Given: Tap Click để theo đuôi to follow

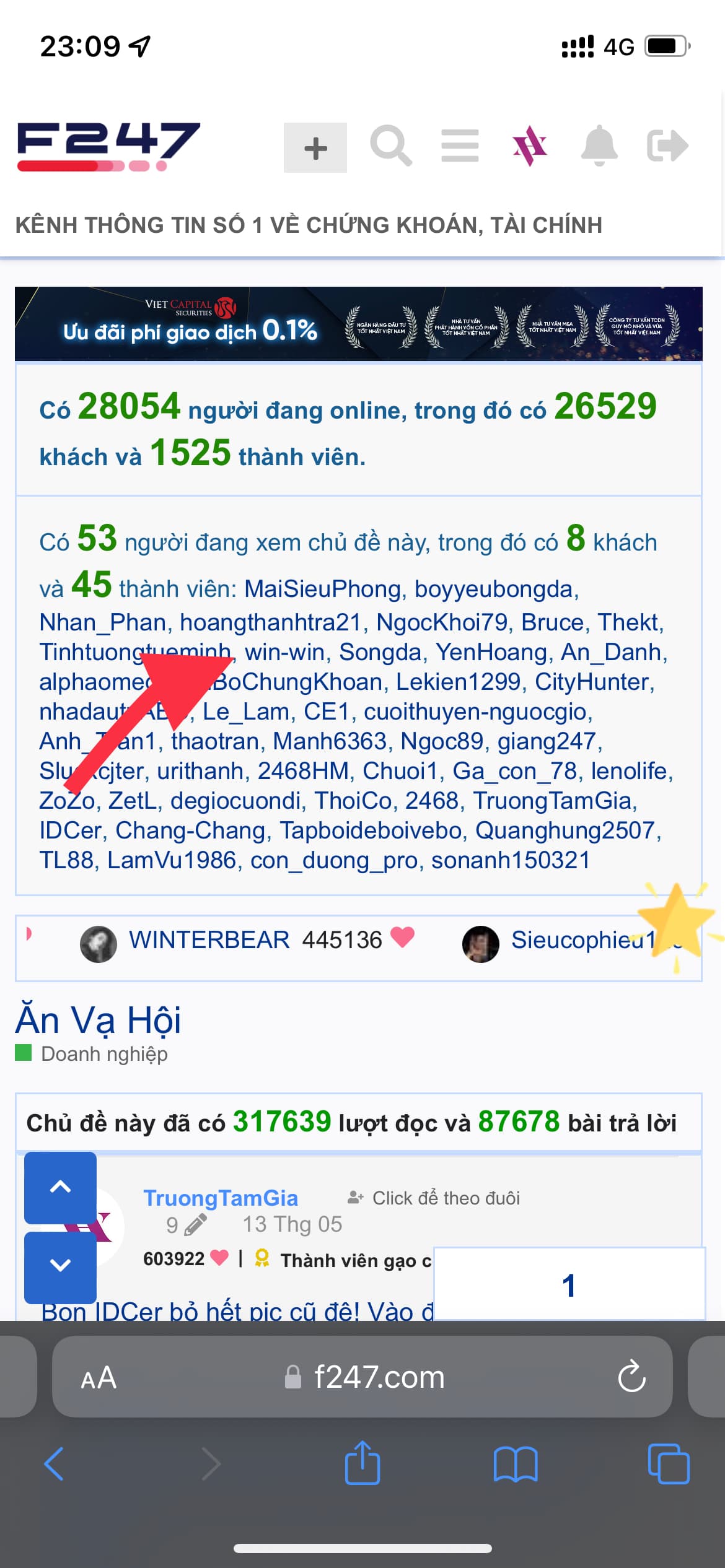Looking at the screenshot, I should [445, 1198].
